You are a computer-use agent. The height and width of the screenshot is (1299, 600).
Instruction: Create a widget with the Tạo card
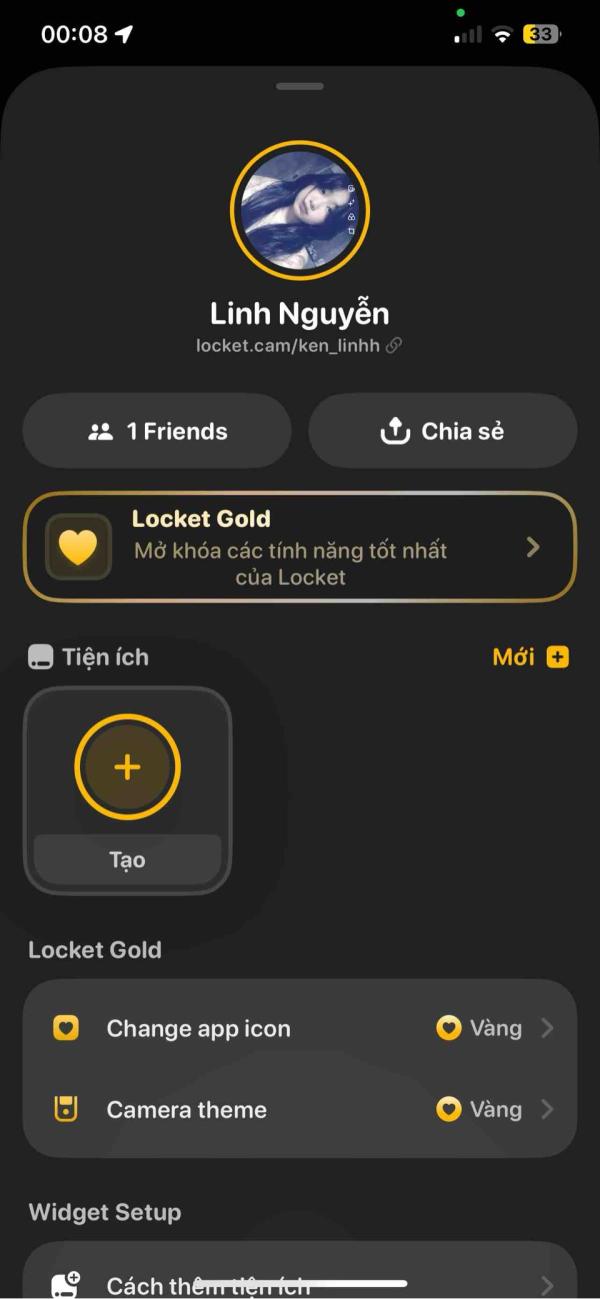[128, 788]
